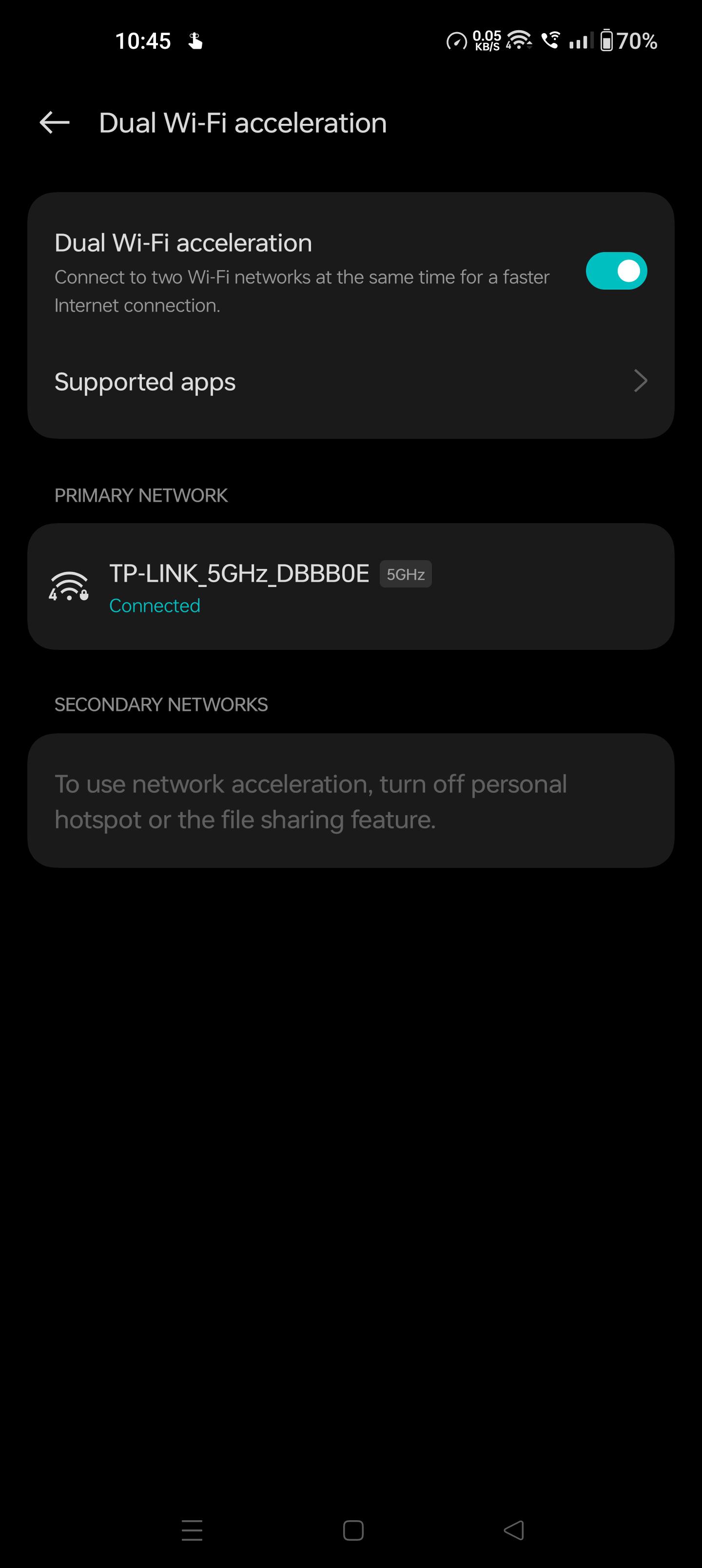Tap the right-facing arrow beside Supported apps
The height and width of the screenshot is (1568, 702).
click(x=641, y=381)
